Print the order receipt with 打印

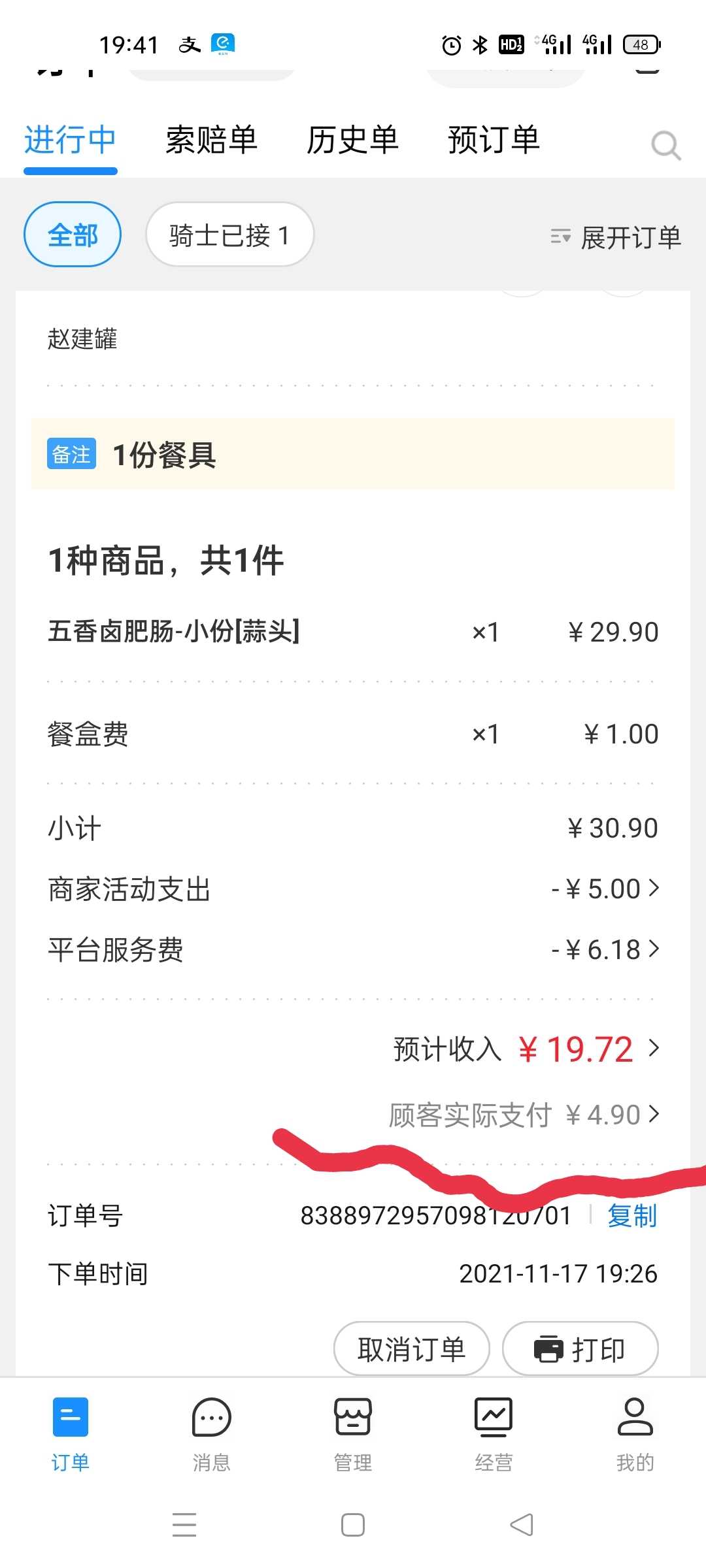coord(580,1349)
